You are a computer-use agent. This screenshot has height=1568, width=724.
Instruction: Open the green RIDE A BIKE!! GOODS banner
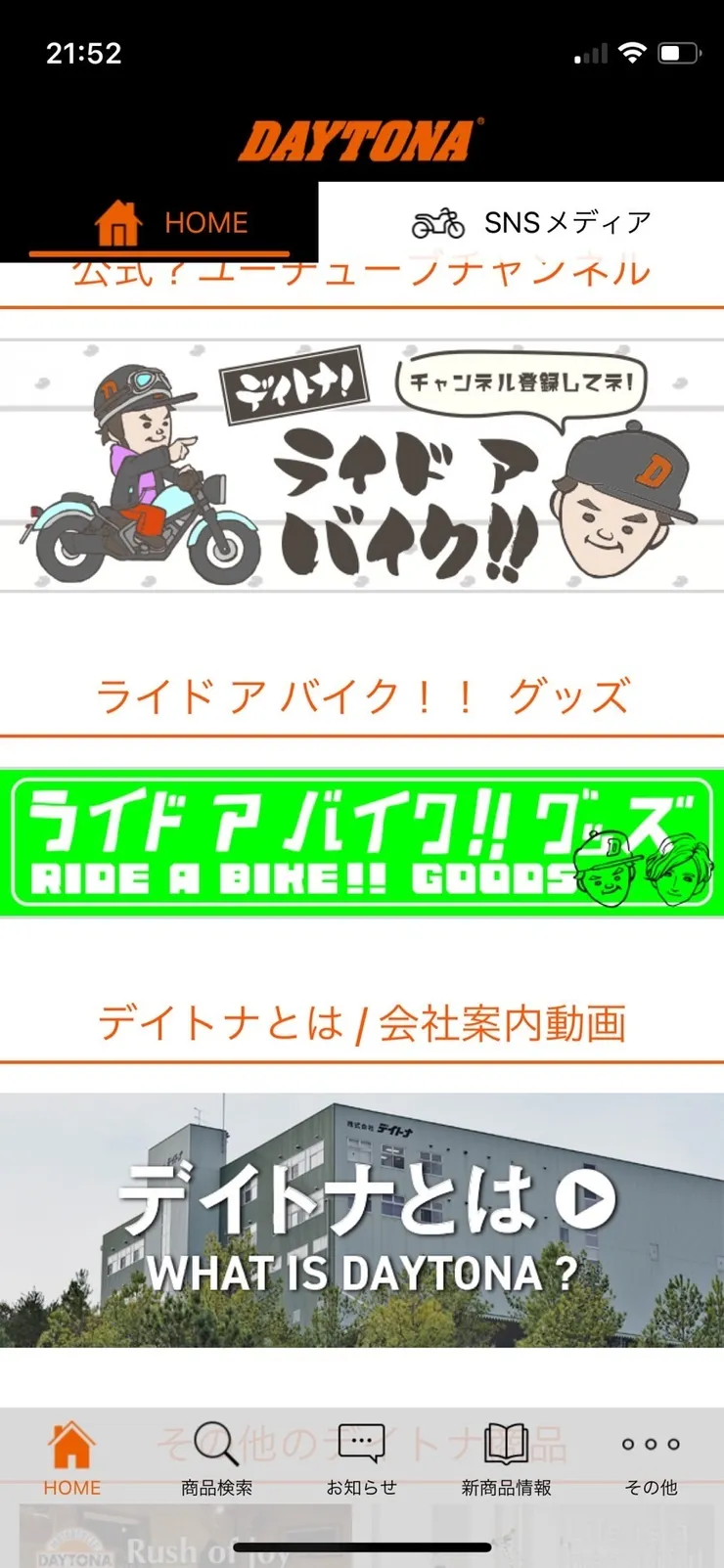point(362,843)
